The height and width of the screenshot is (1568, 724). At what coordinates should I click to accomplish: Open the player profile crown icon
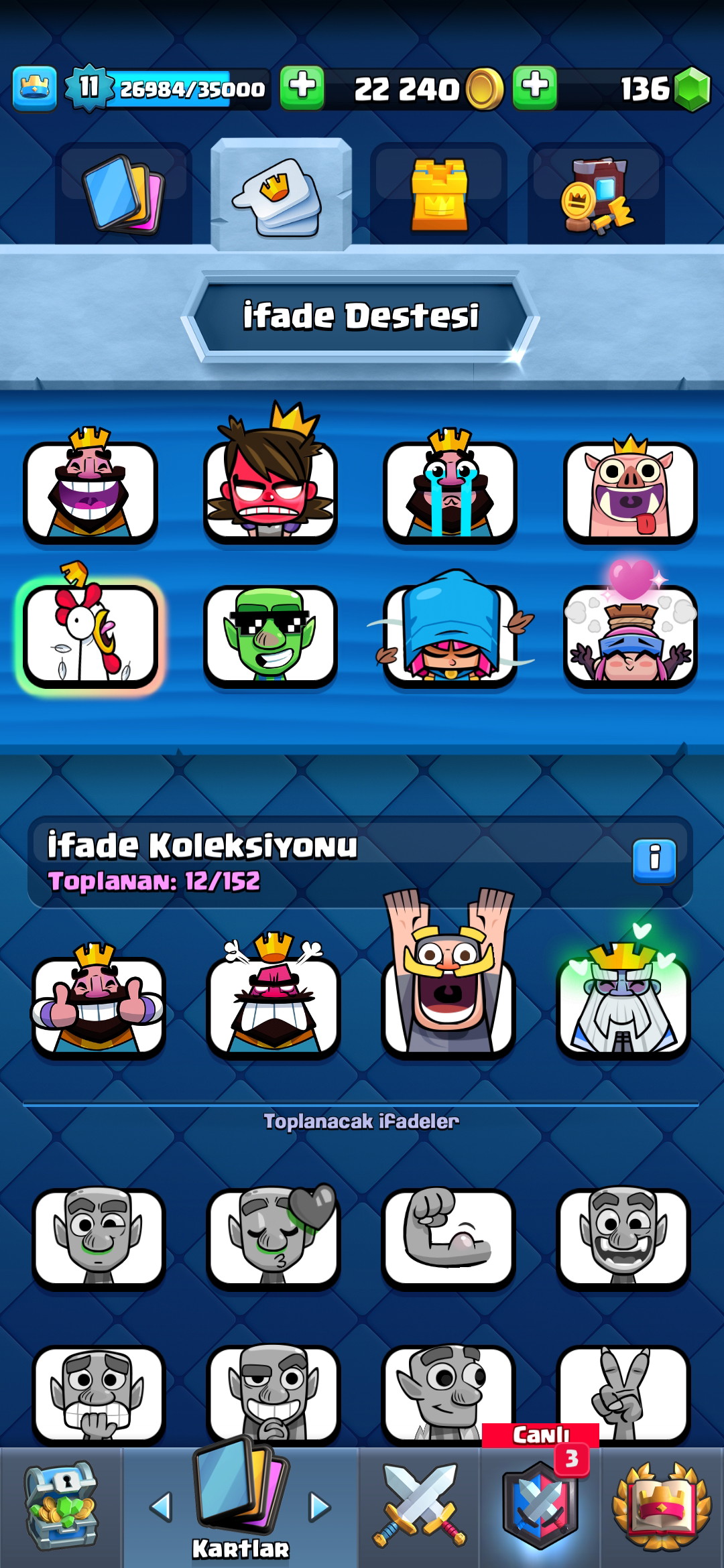[x=34, y=88]
